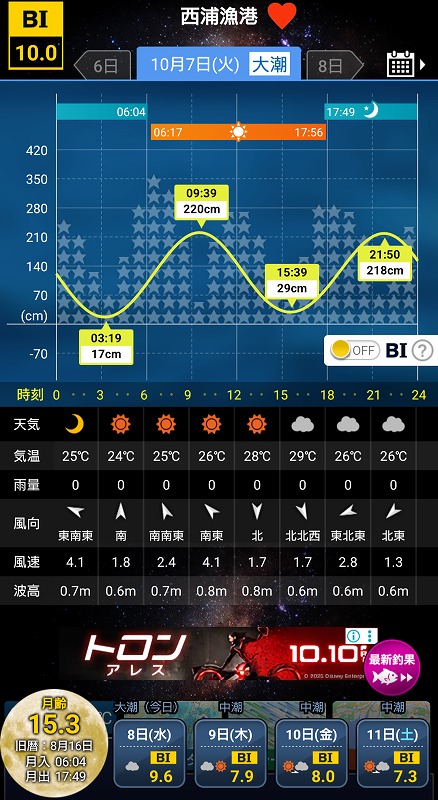Image resolution: width=438 pixels, height=800 pixels.
Task: Select the 8日(水) forecast card
Action: pos(149,754)
